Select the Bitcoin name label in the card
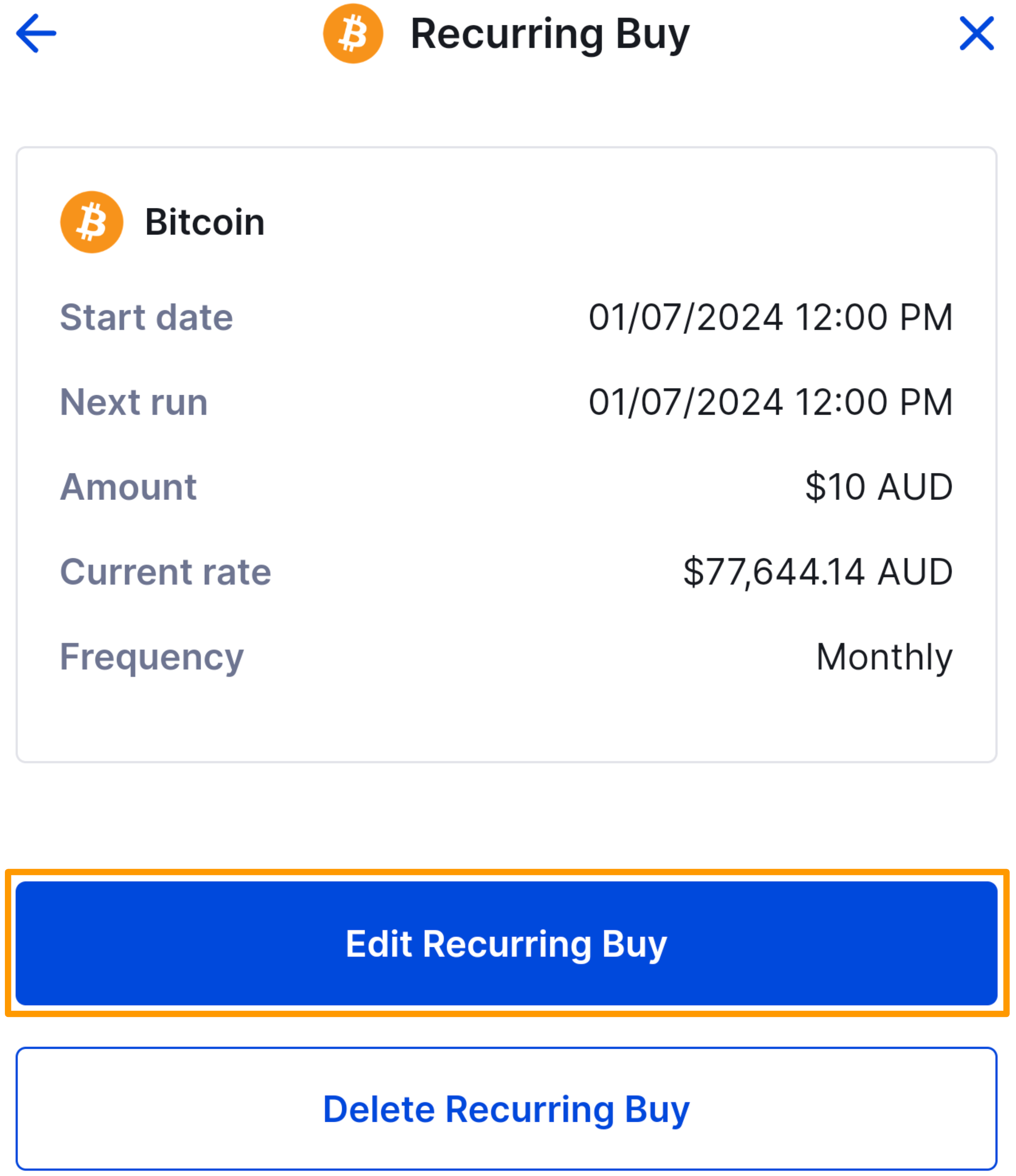 [205, 222]
